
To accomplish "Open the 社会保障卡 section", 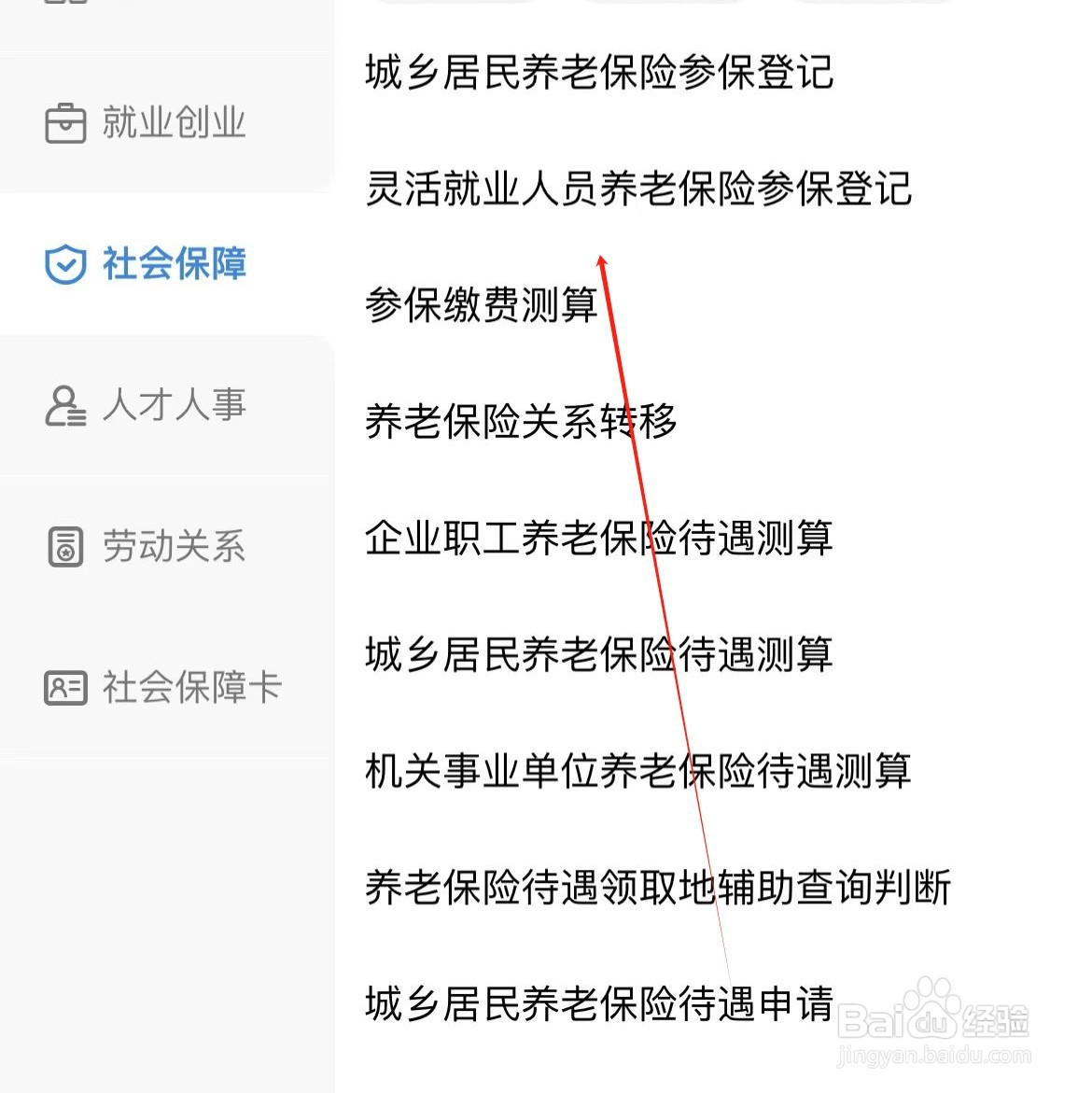I will [187, 688].
